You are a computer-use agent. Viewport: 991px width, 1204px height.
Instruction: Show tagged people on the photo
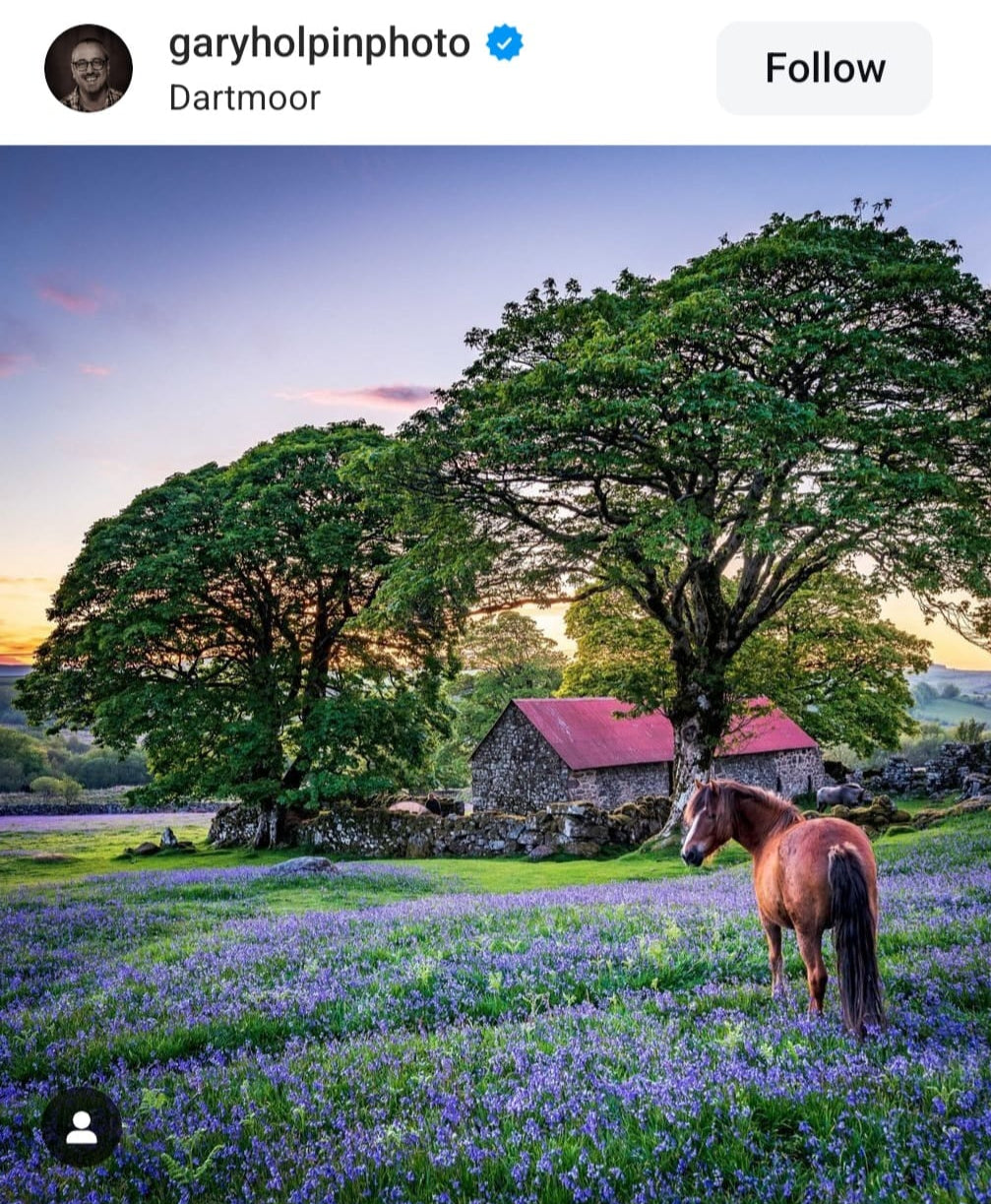[81, 1127]
